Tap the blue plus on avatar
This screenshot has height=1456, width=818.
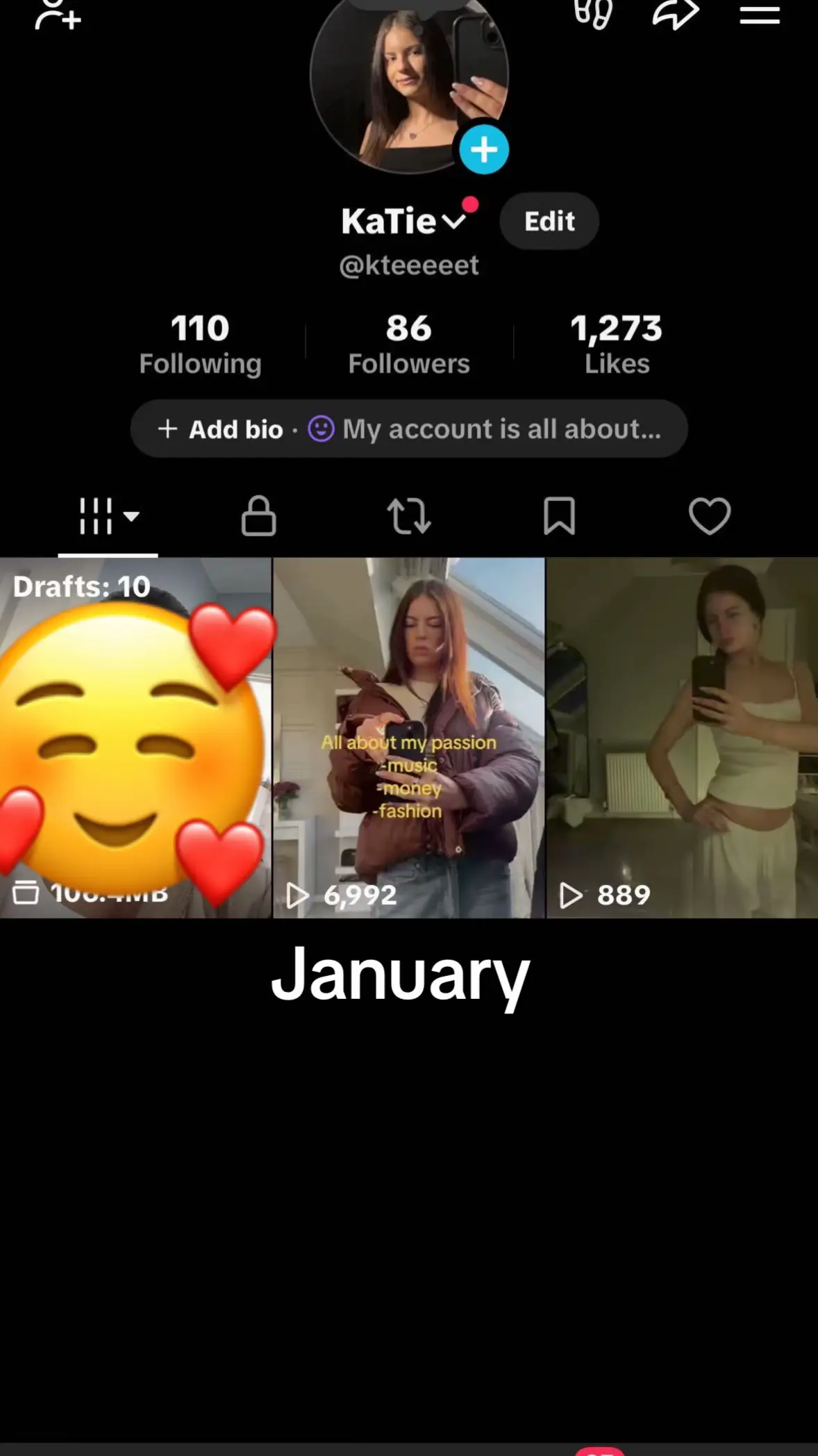tap(484, 149)
